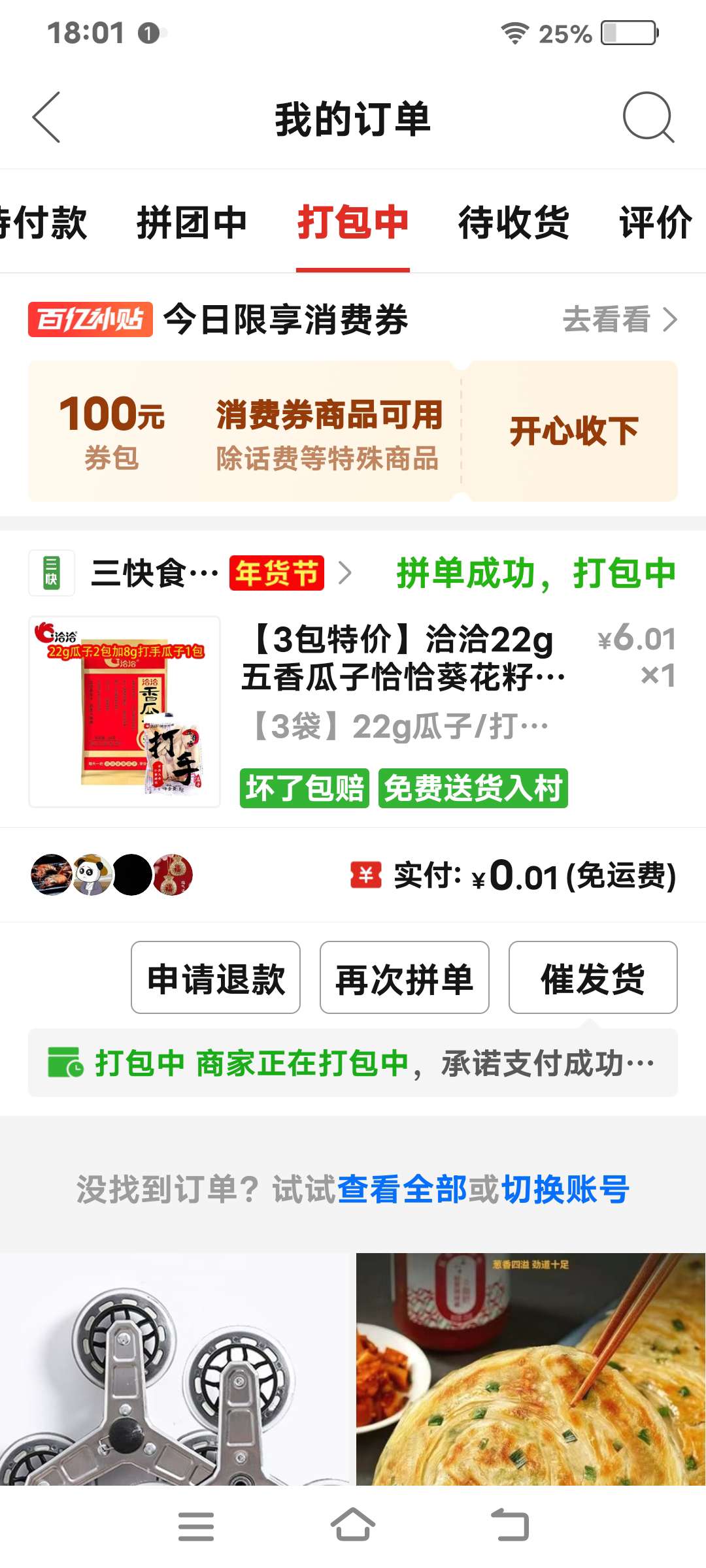Tap 再次拼单 to reorder

(x=404, y=978)
